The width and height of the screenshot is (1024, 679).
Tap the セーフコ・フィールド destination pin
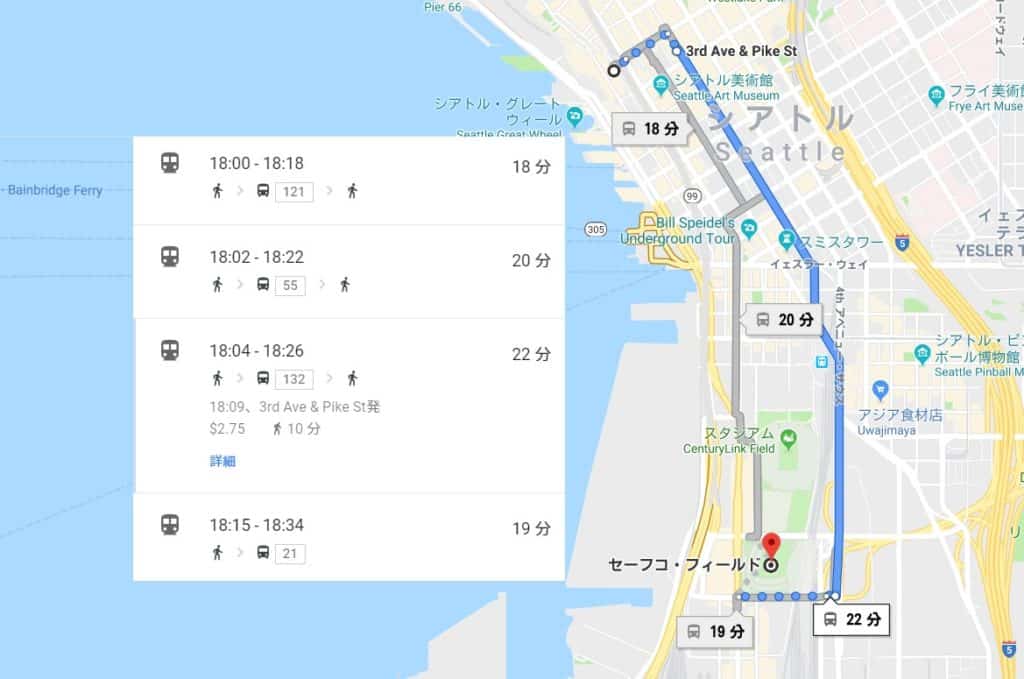(770, 547)
